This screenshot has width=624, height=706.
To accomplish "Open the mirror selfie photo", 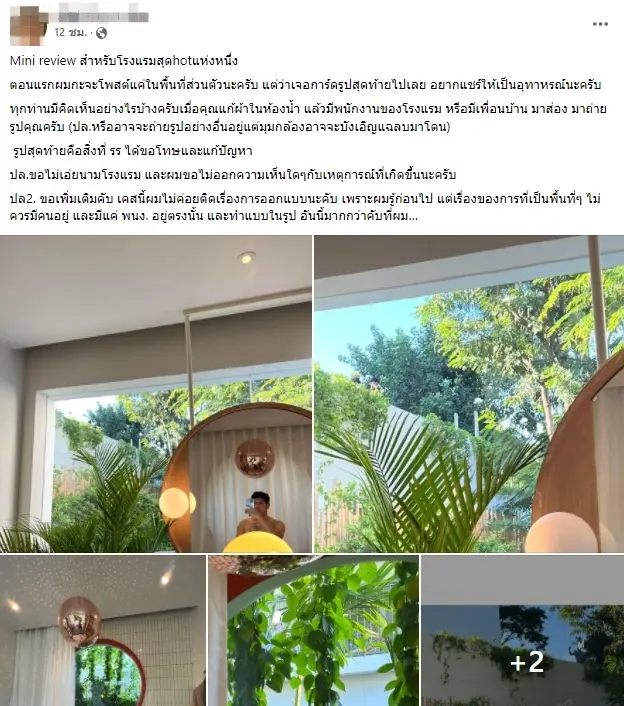I will 155,394.
